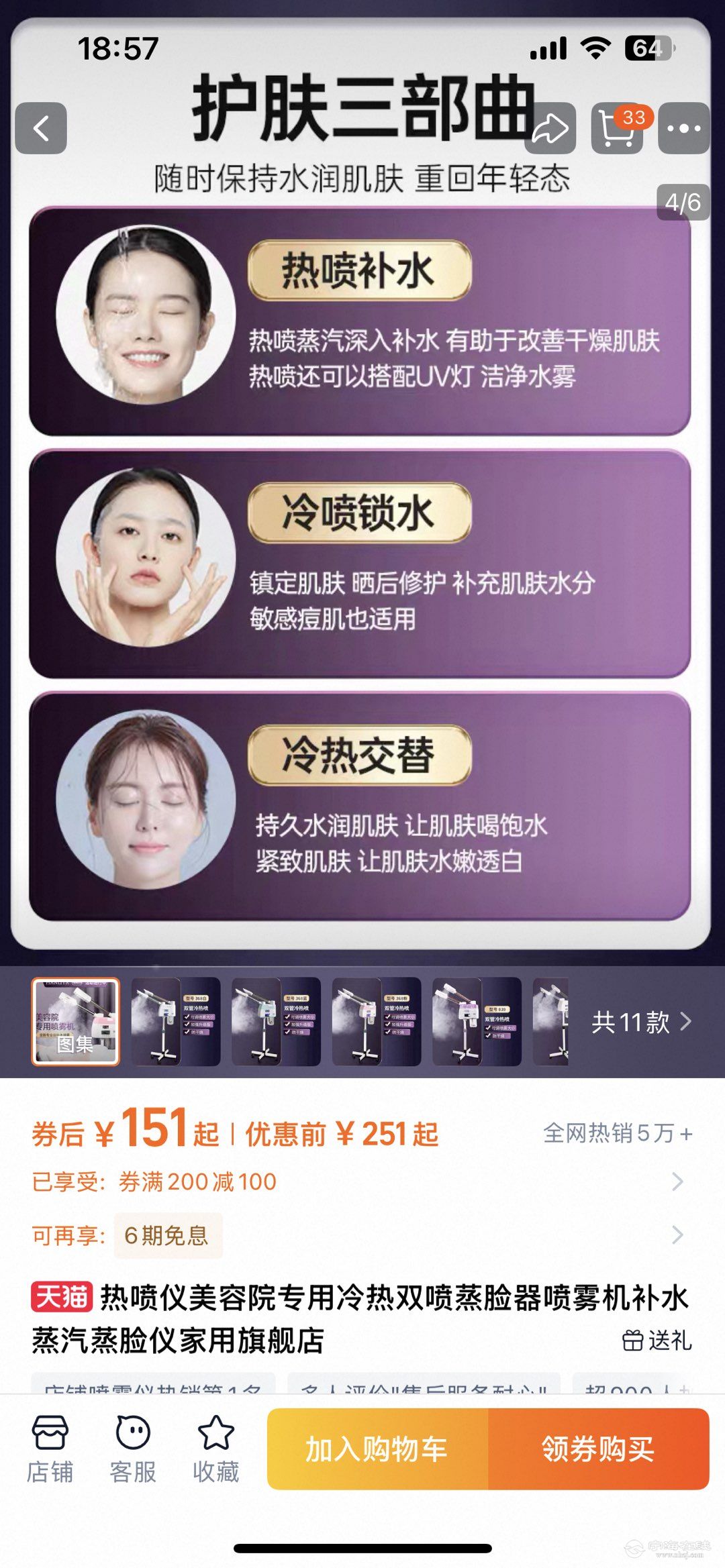The height and width of the screenshot is (1568, 725).
Task: Go back to the previous page
Action: pyautogui.click(x=41, y=128)
